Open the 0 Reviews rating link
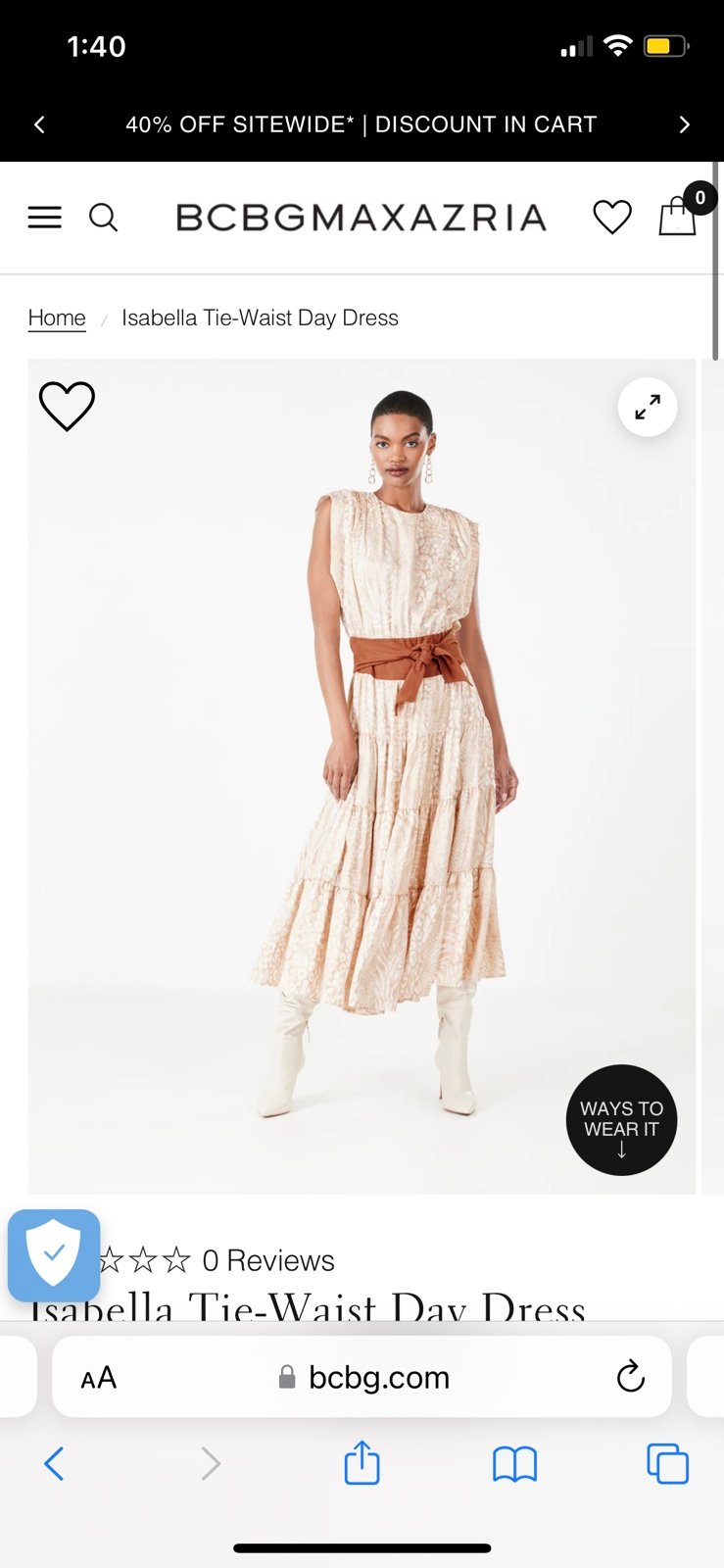Image resolution: width=724 pixels, height=1568 pixels. click(268, 1260)
